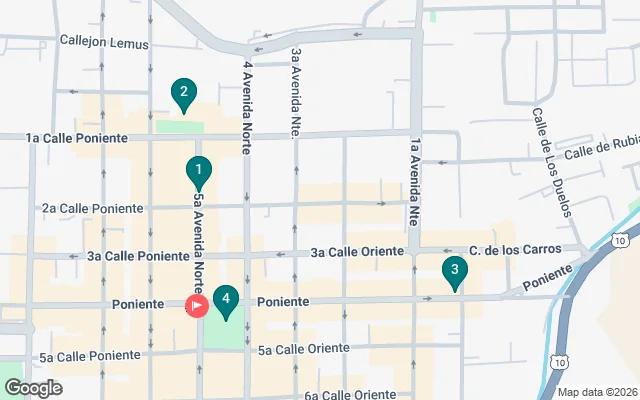The height and width of the screenshot is (400, 640).
Task: Tap the red flag location marker
Action: pos(197,305)
